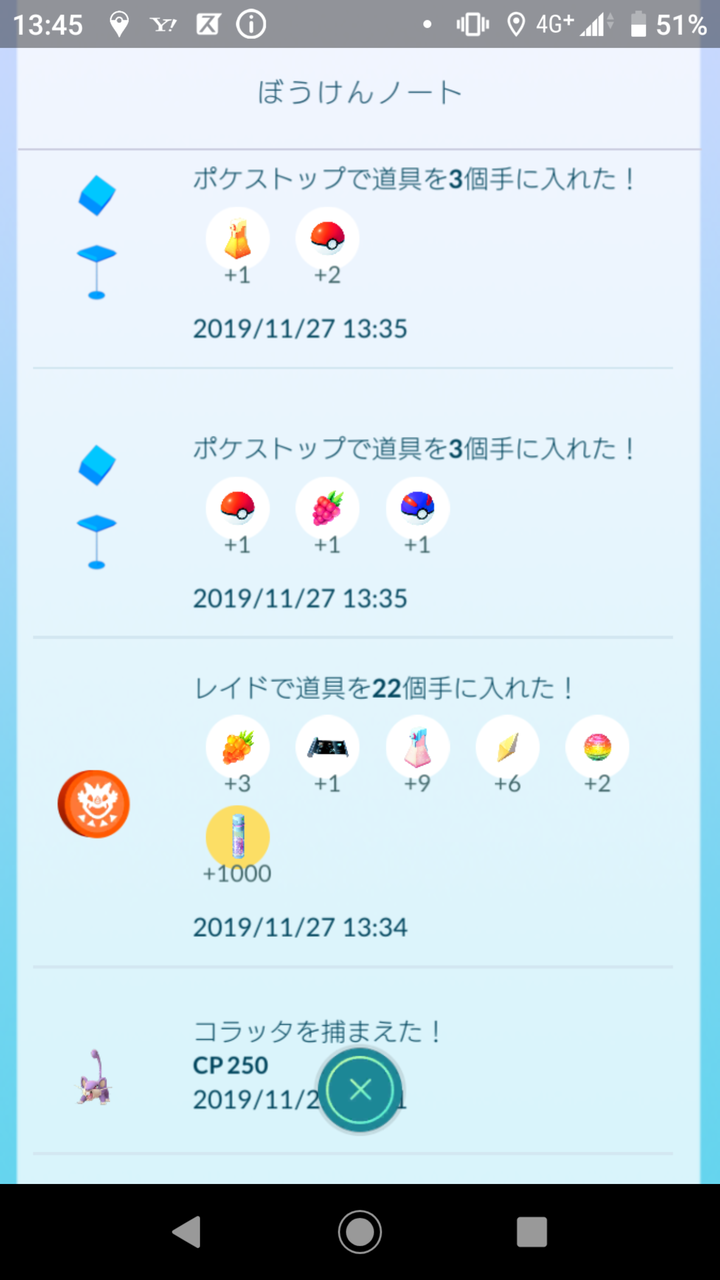Tap the Poké Ball +2 reward icon
This screenshot has height=1280, width=720.
point(327,238)
